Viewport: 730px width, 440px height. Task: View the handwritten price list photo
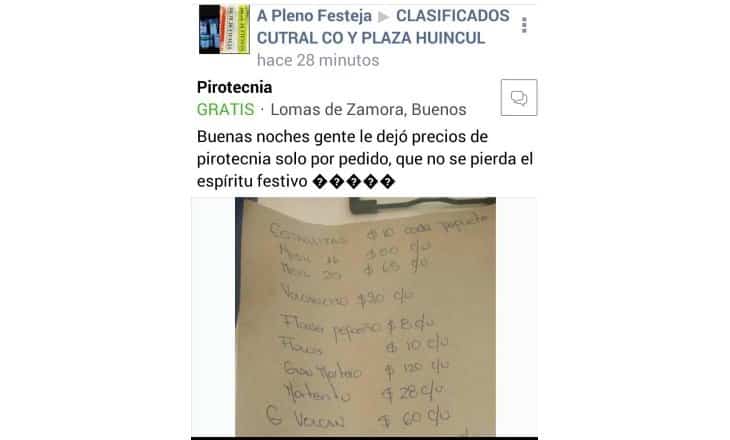click(364, 316)
